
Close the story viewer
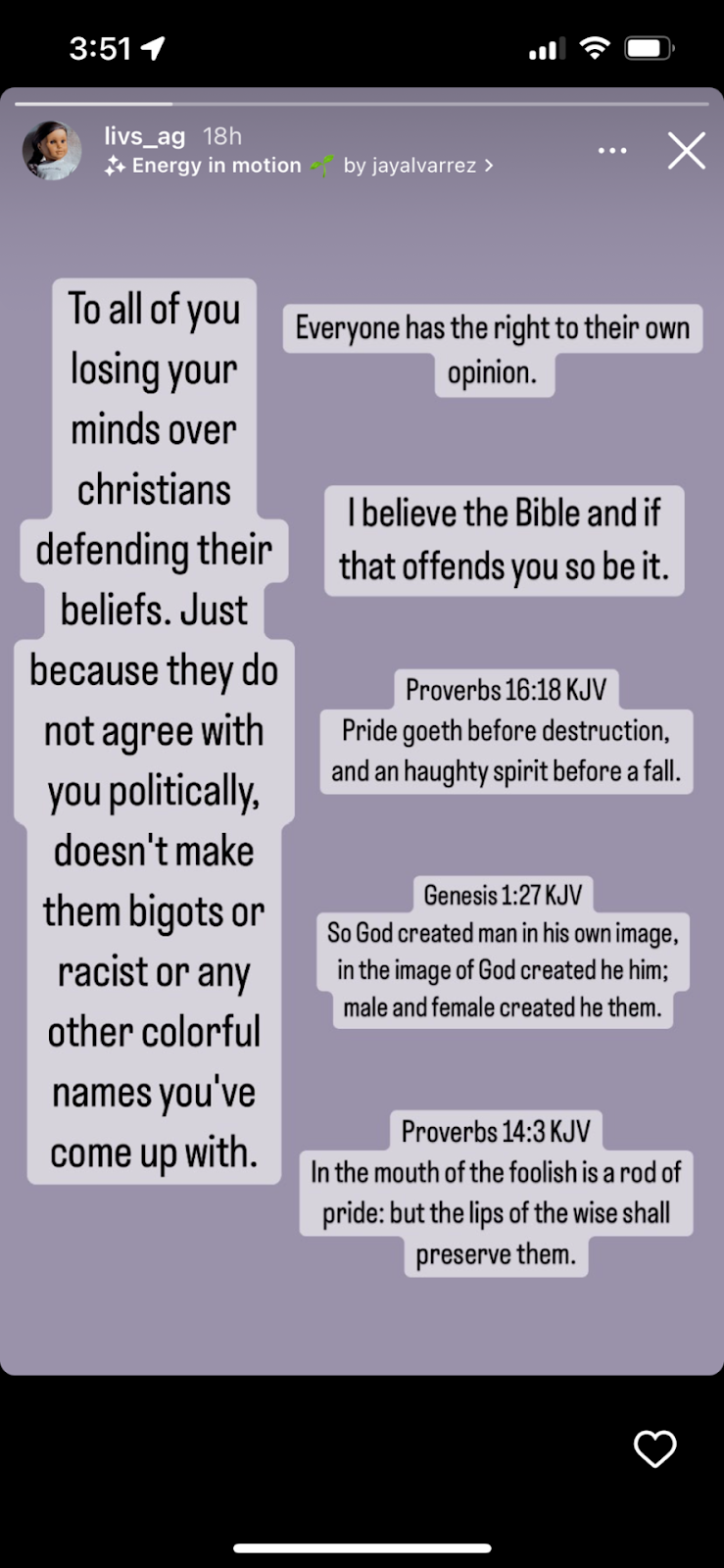coord(686,151)
